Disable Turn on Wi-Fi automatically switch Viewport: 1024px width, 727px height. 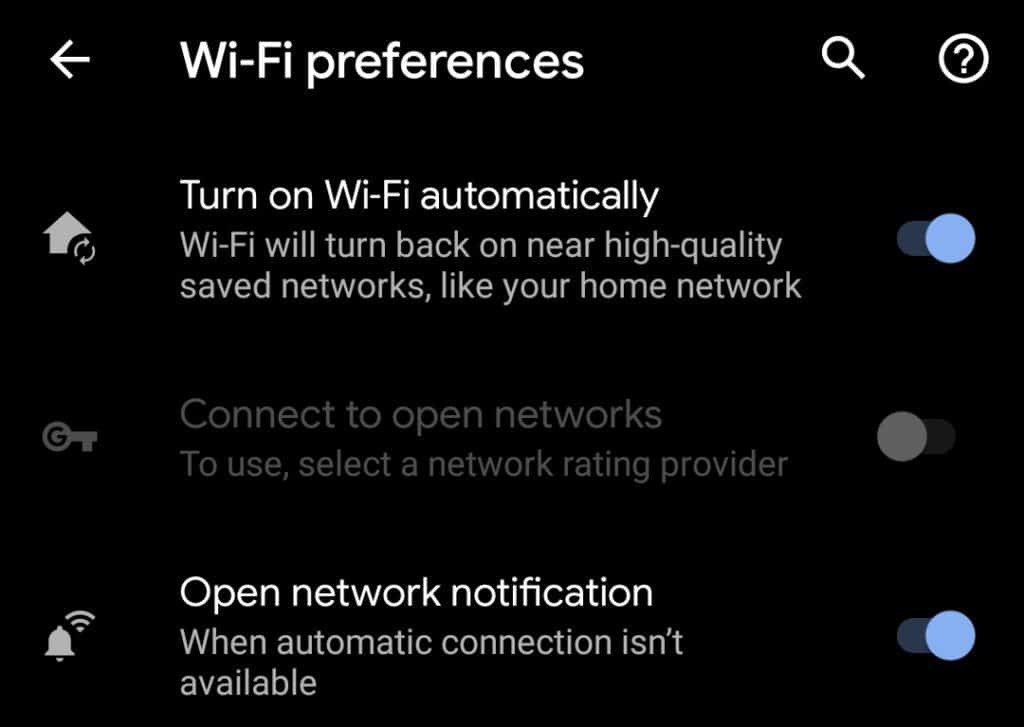tap(935, 240)
